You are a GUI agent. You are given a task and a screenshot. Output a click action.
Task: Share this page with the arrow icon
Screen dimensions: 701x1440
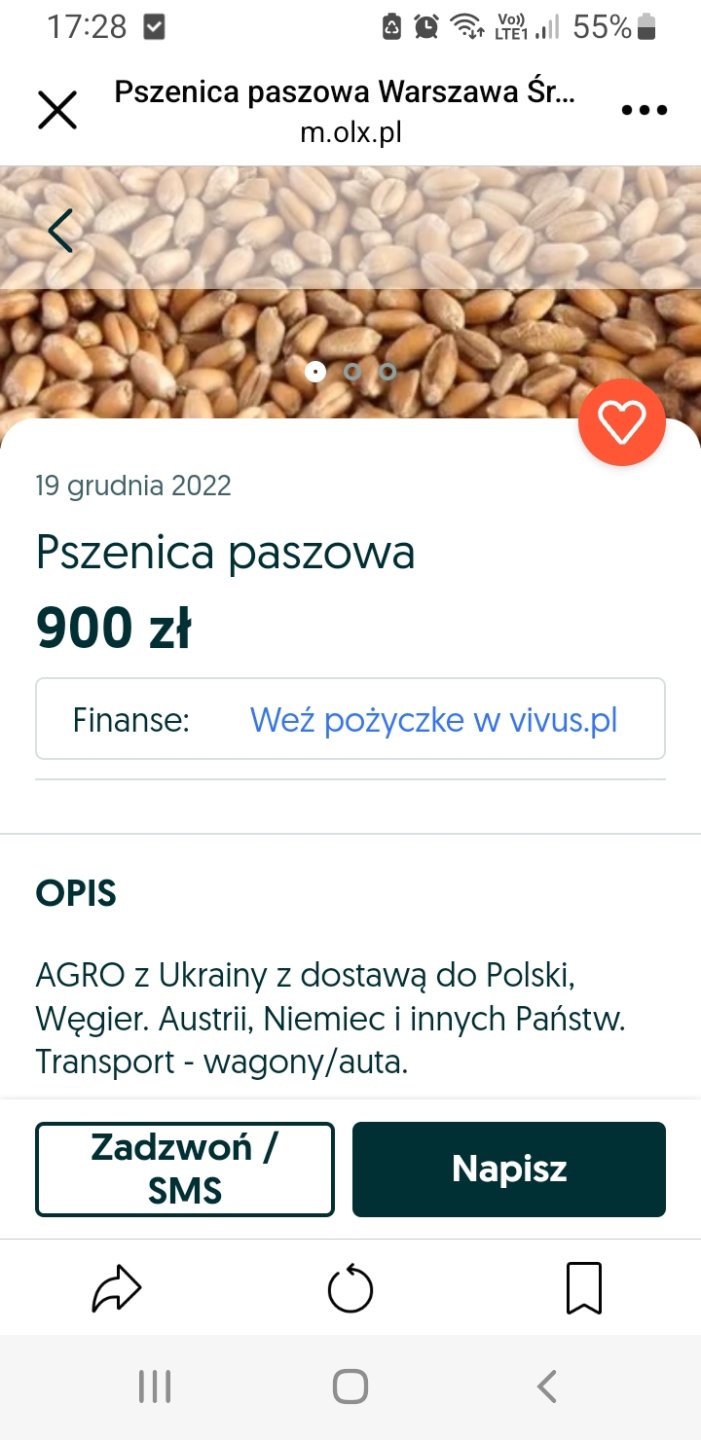pyautogui.click(x=117, y=1289)
